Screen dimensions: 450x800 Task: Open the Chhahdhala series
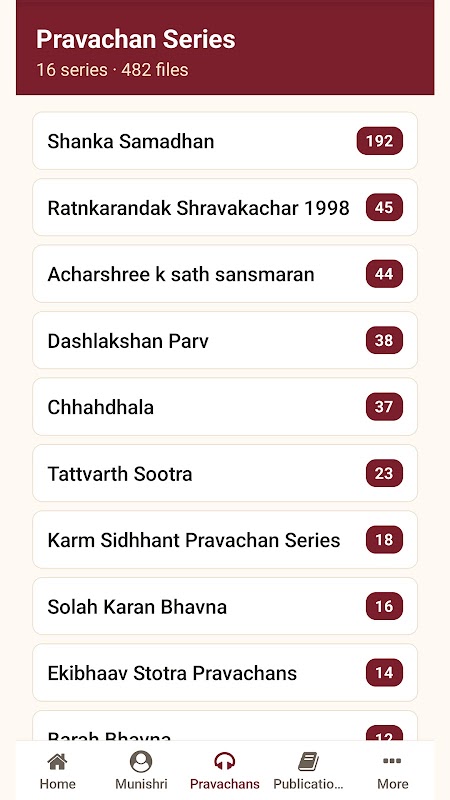225,407
